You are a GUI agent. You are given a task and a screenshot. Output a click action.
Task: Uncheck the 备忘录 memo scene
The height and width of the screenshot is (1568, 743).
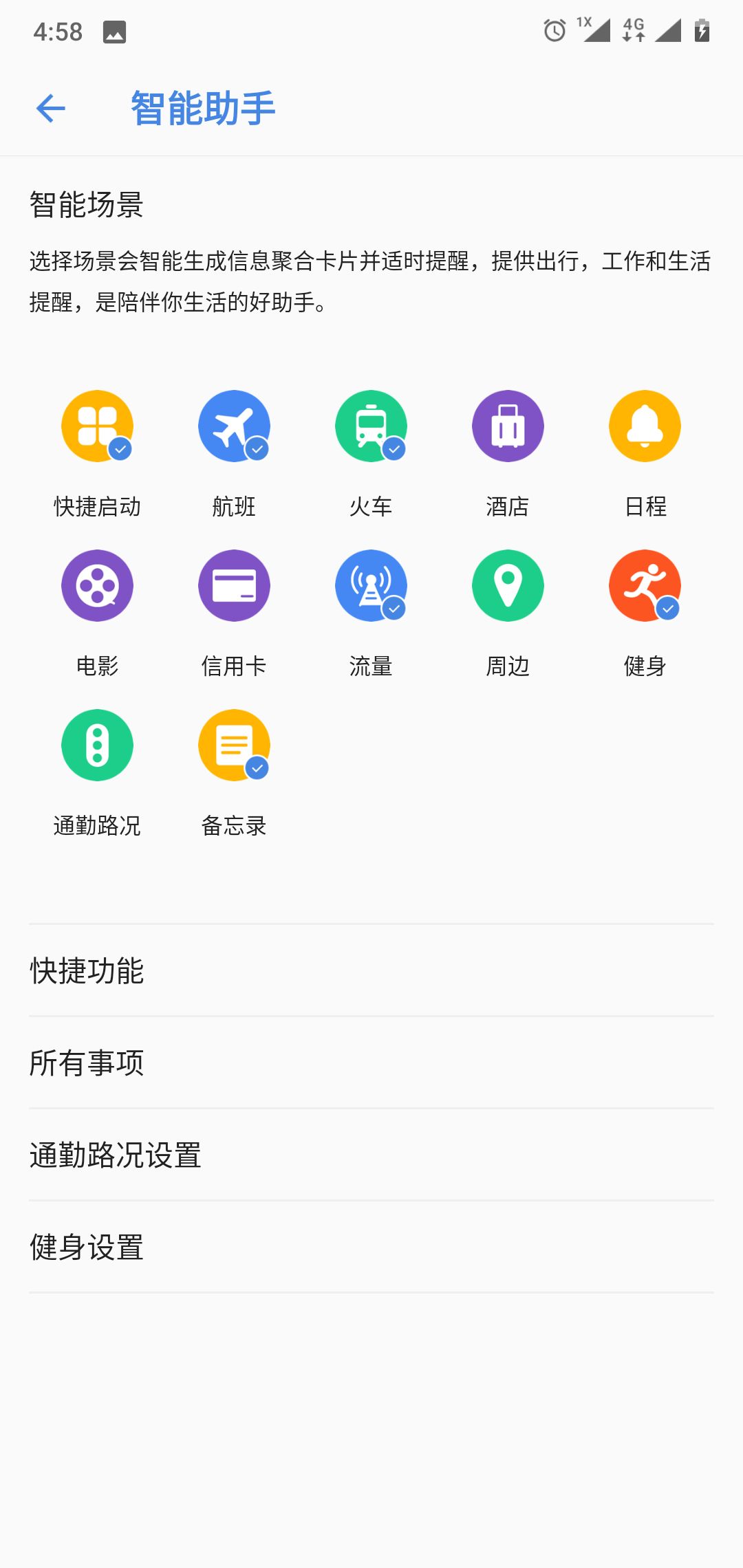[x=234, y=745]
